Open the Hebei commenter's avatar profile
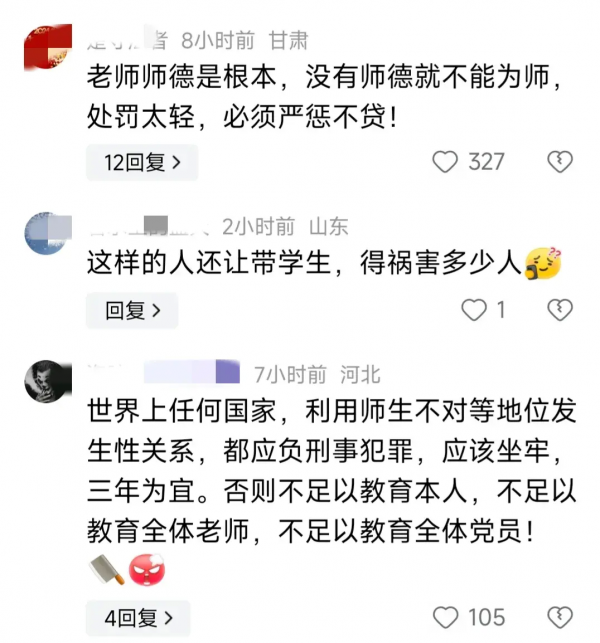Screen dimensions: 600x643 coord(47,382)
